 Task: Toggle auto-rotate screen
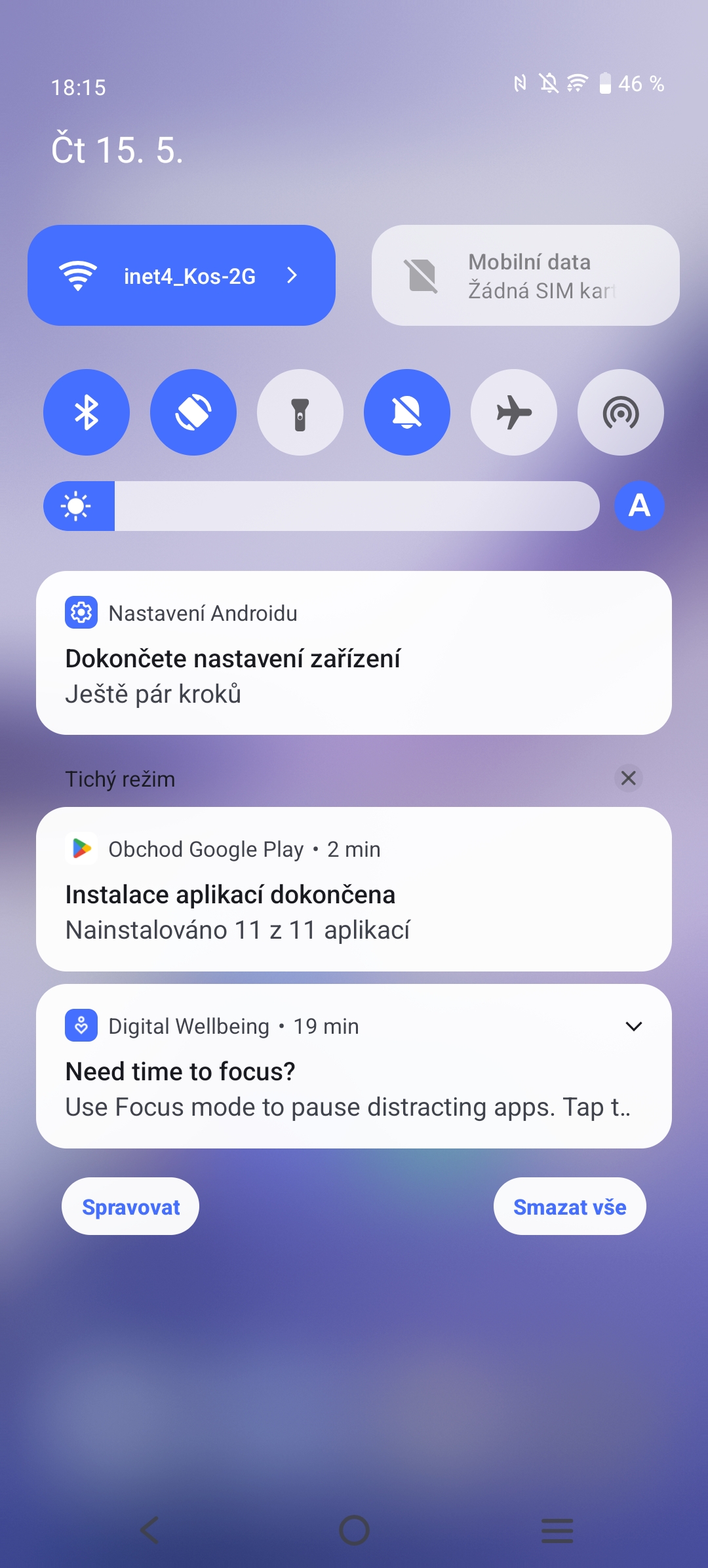[x=193, y=412]
